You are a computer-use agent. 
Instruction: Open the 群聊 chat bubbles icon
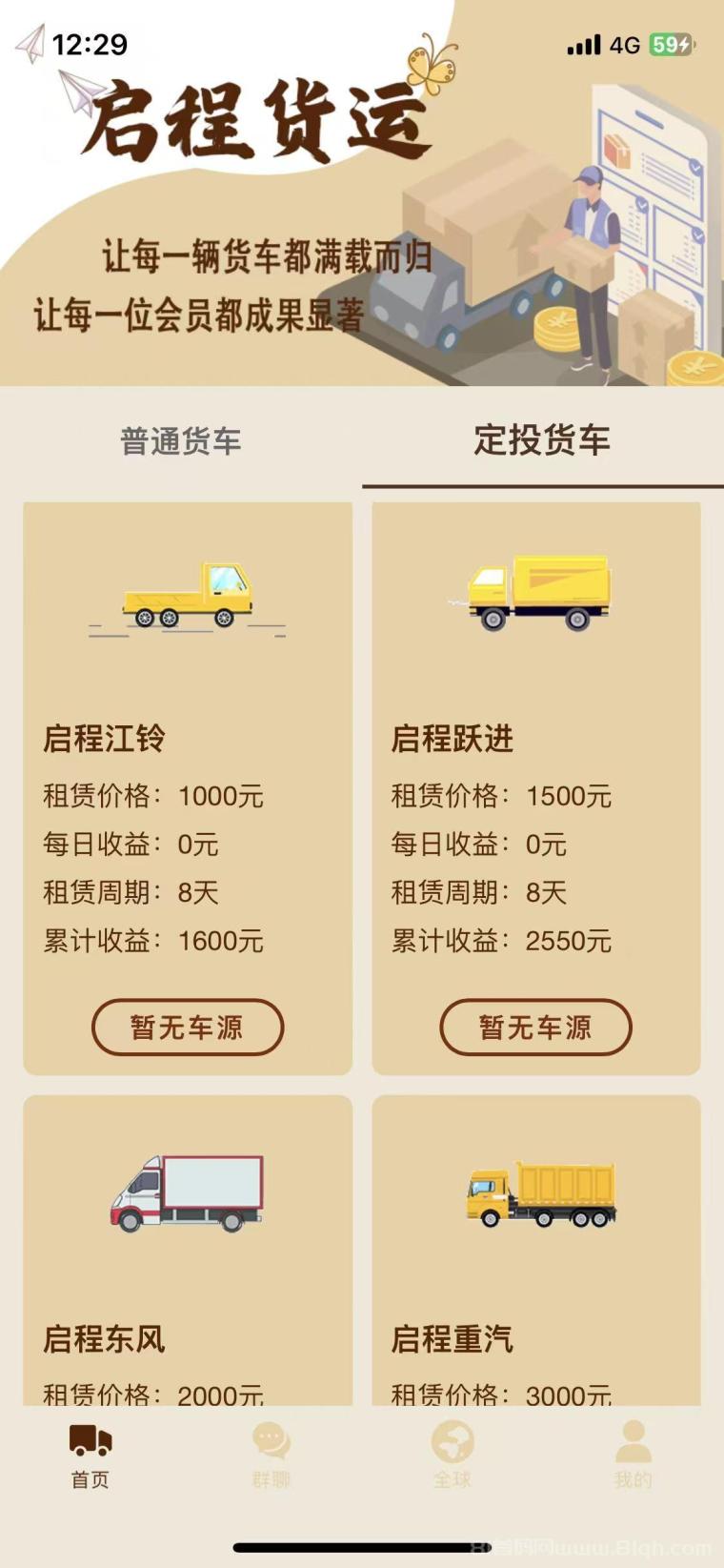pos(271,1442)
